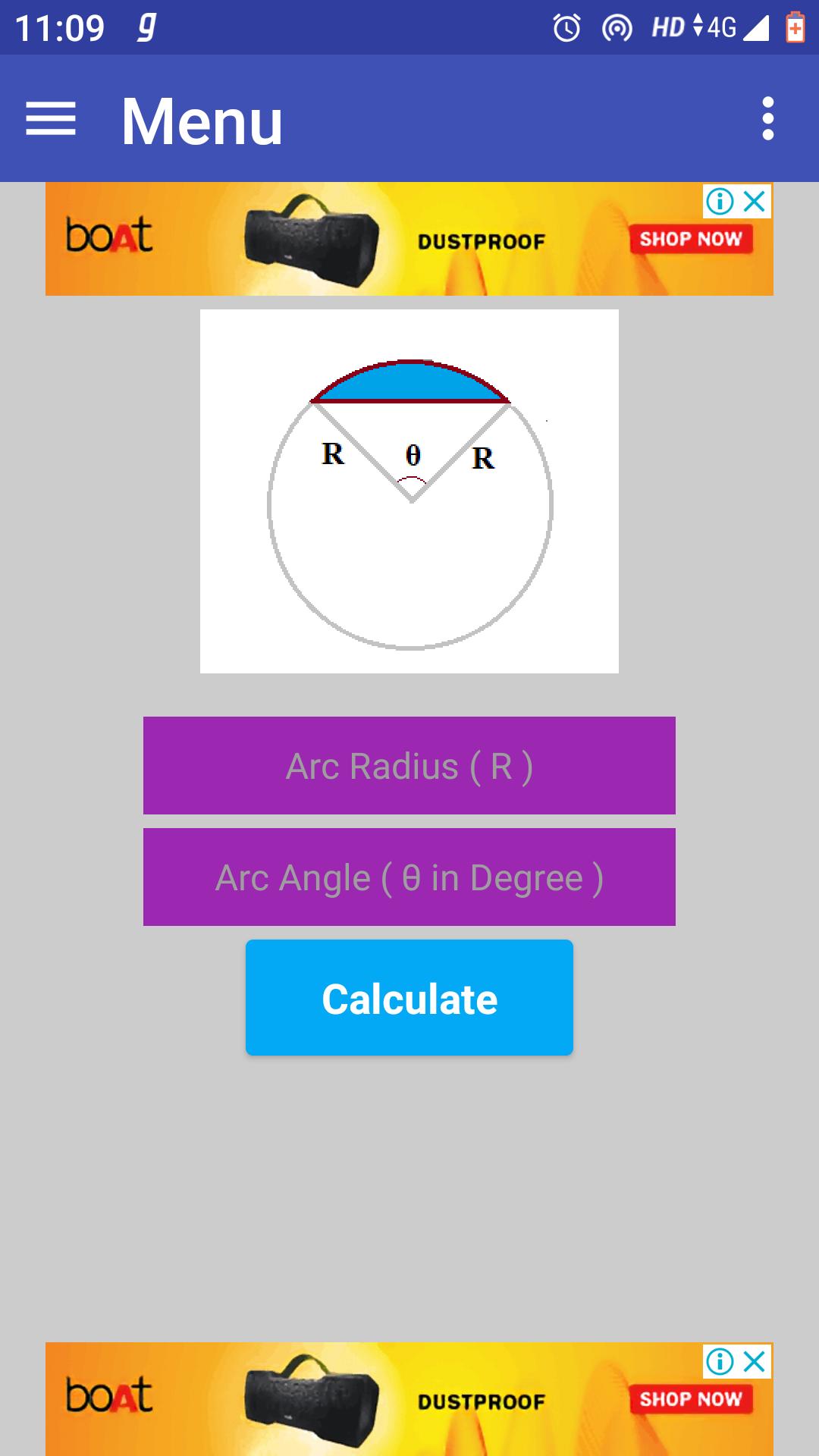Close the top boAt ad banner

755,202
